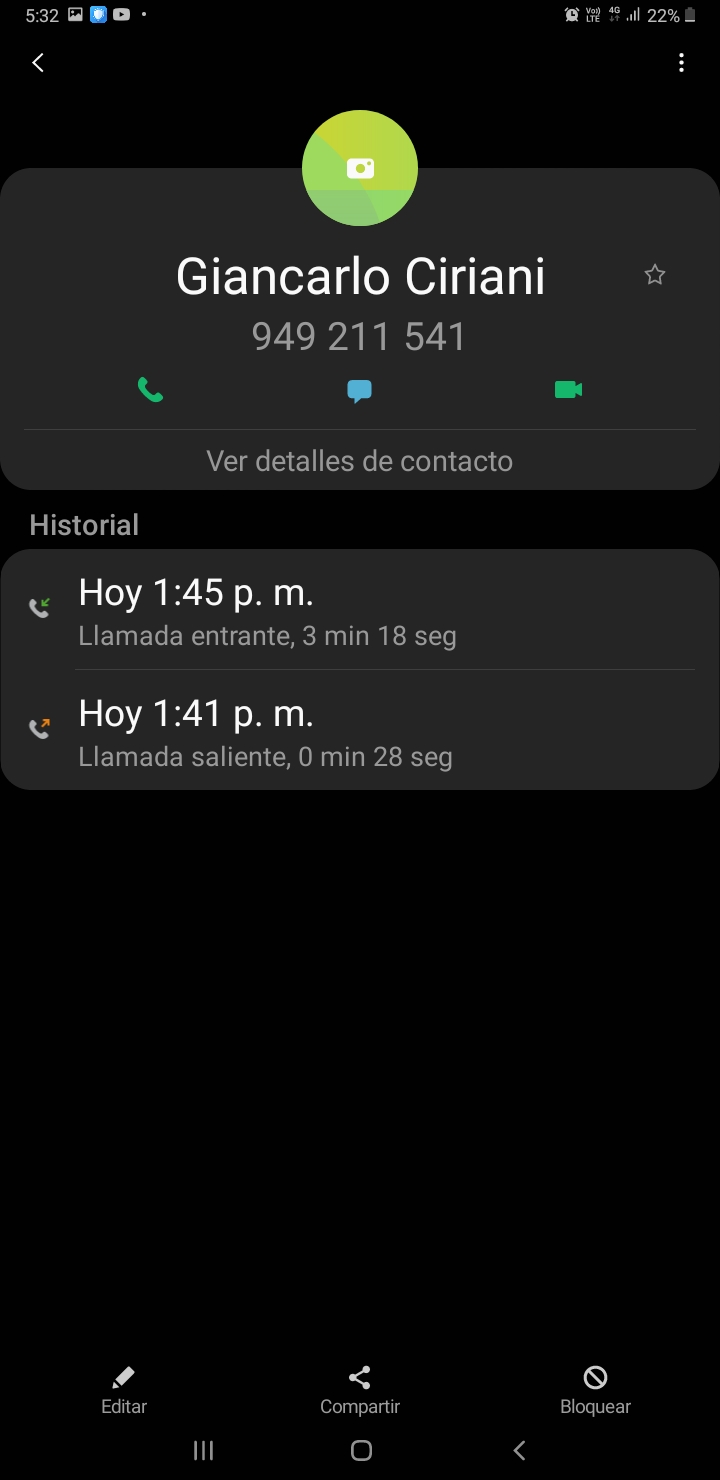
Task: Open the 1:41 p. m. outgoing call entry
Action: click(x=360, y=730)
